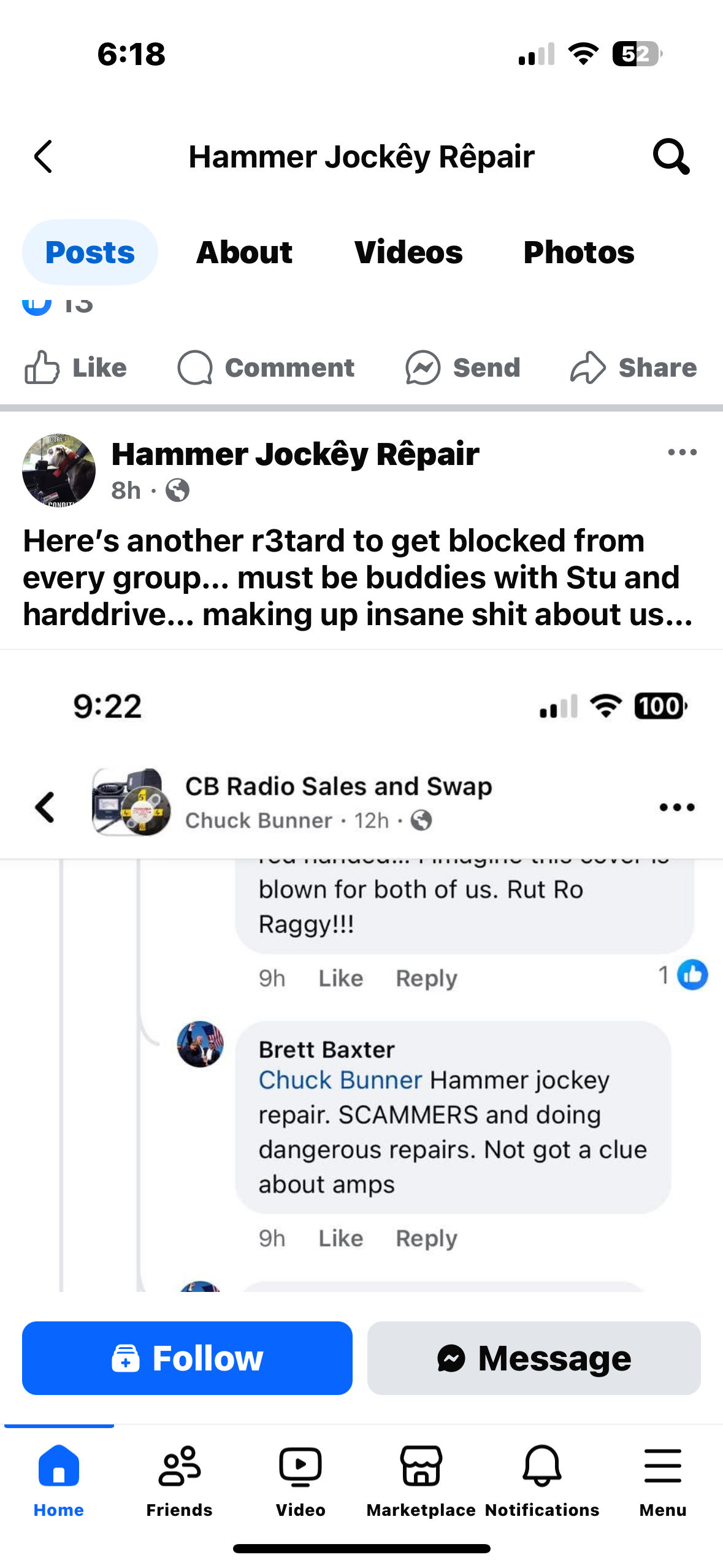Switch to the Videos tab
This screenshot has height=1568, width=723.
[408, 253]
